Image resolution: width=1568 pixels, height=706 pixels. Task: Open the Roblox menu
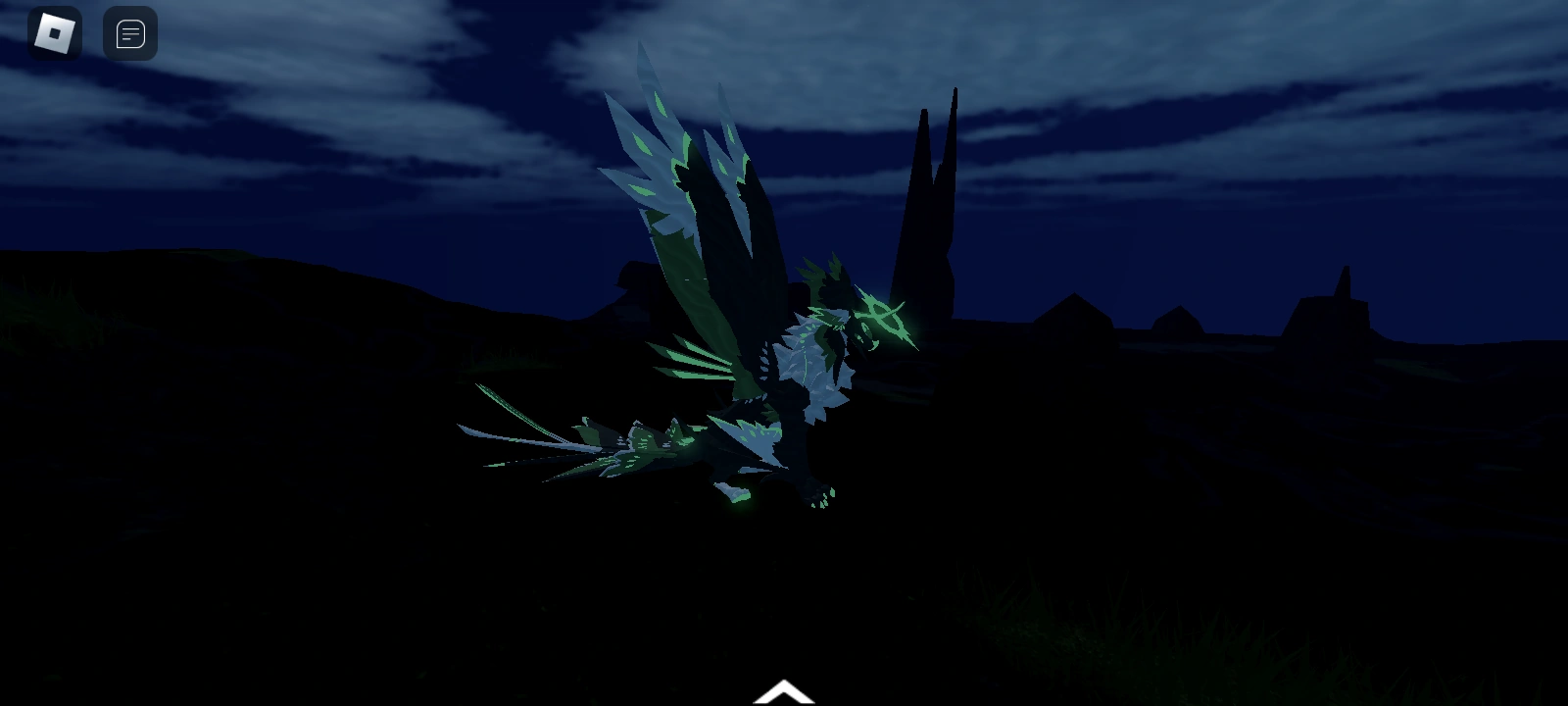pyautogui.click(x=55, y=34)
